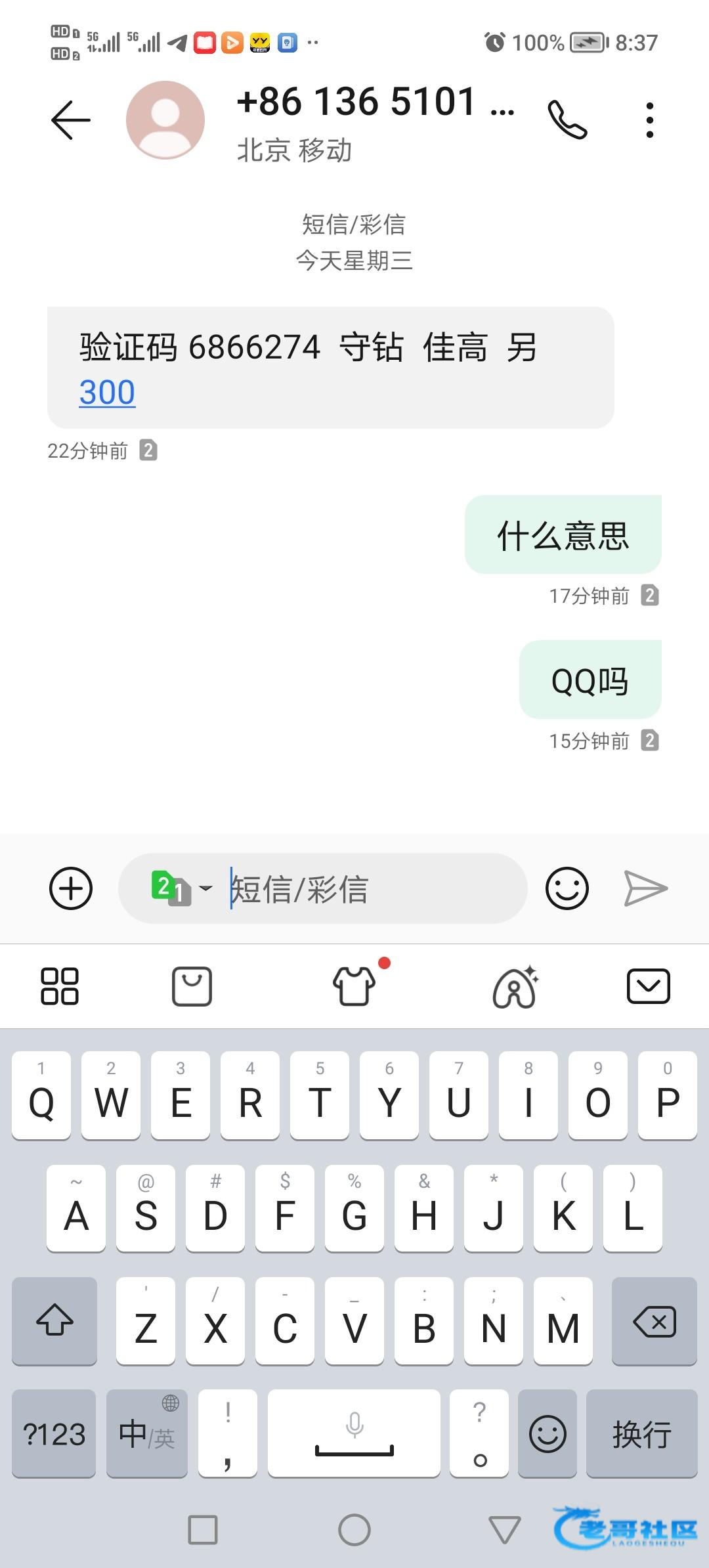Tap the 换行 newline key

[x=641, y=1434]
